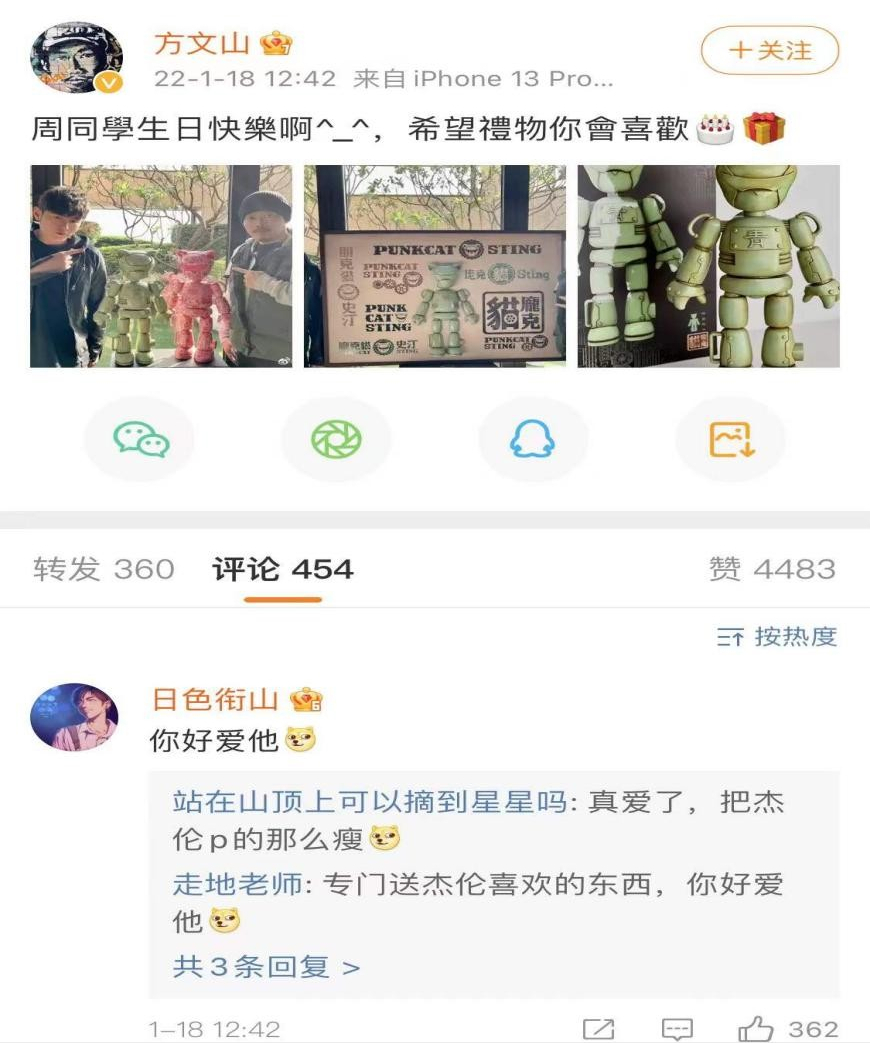
Task: Share the post to WeChat Moments
Action: tap(336, 438)
